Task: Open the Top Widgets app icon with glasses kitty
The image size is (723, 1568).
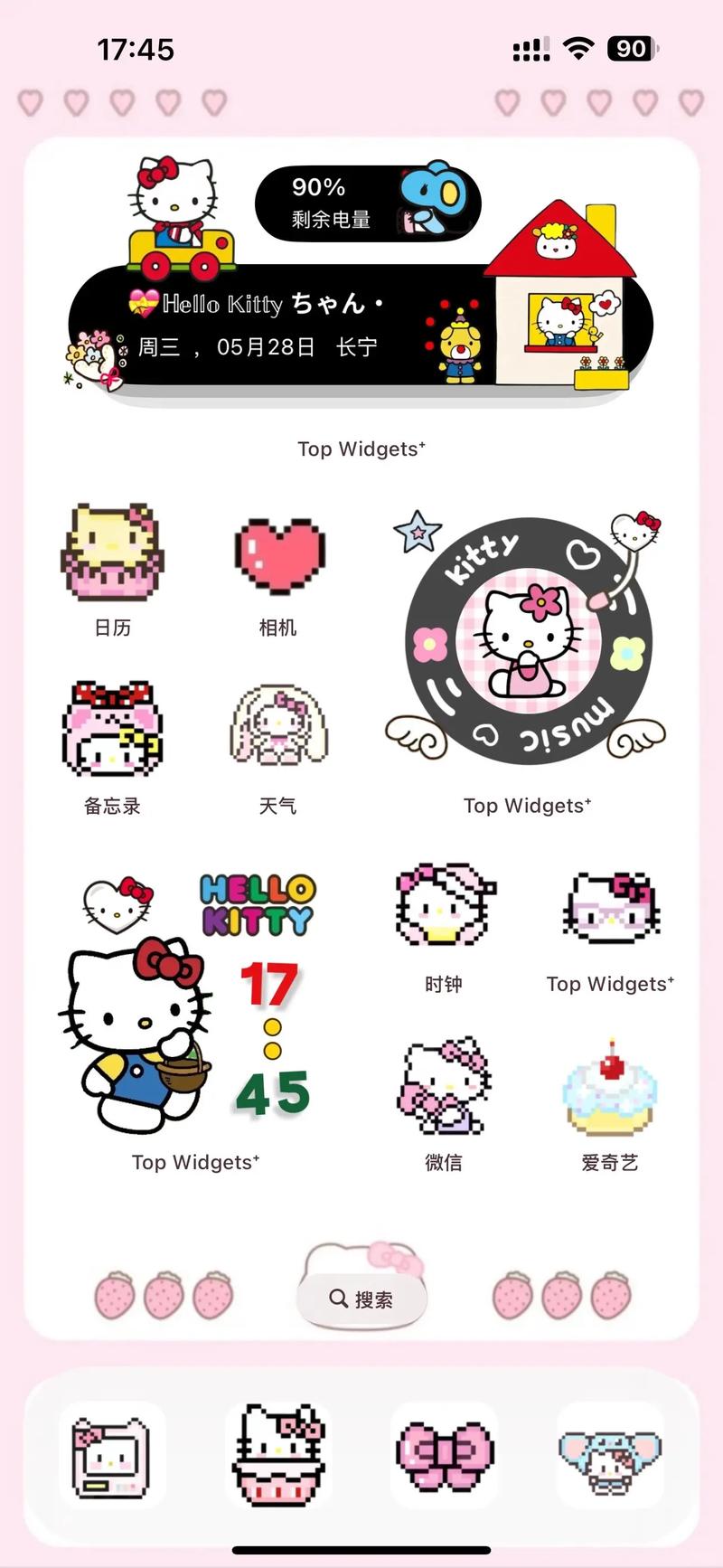Action: tap(610, 907)
